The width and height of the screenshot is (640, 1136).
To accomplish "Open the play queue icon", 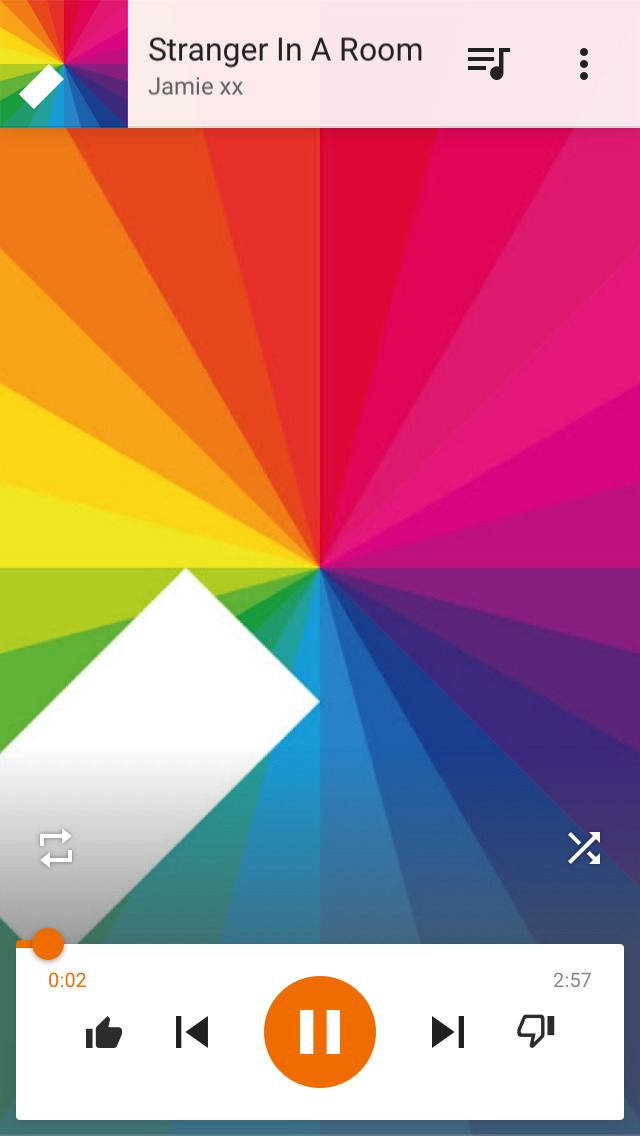I will [x=489, y=64].
